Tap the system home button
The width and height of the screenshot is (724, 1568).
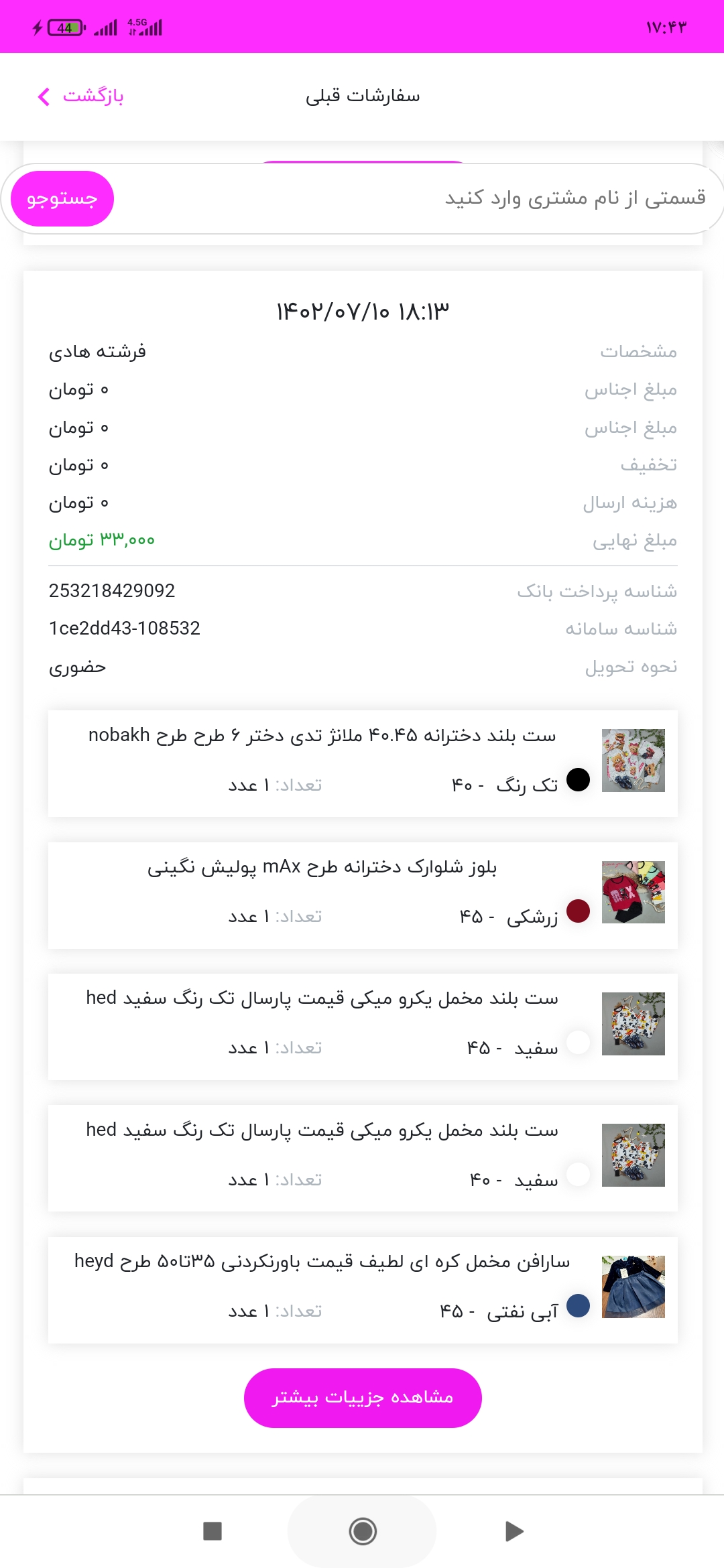[x=363, y=1531]
